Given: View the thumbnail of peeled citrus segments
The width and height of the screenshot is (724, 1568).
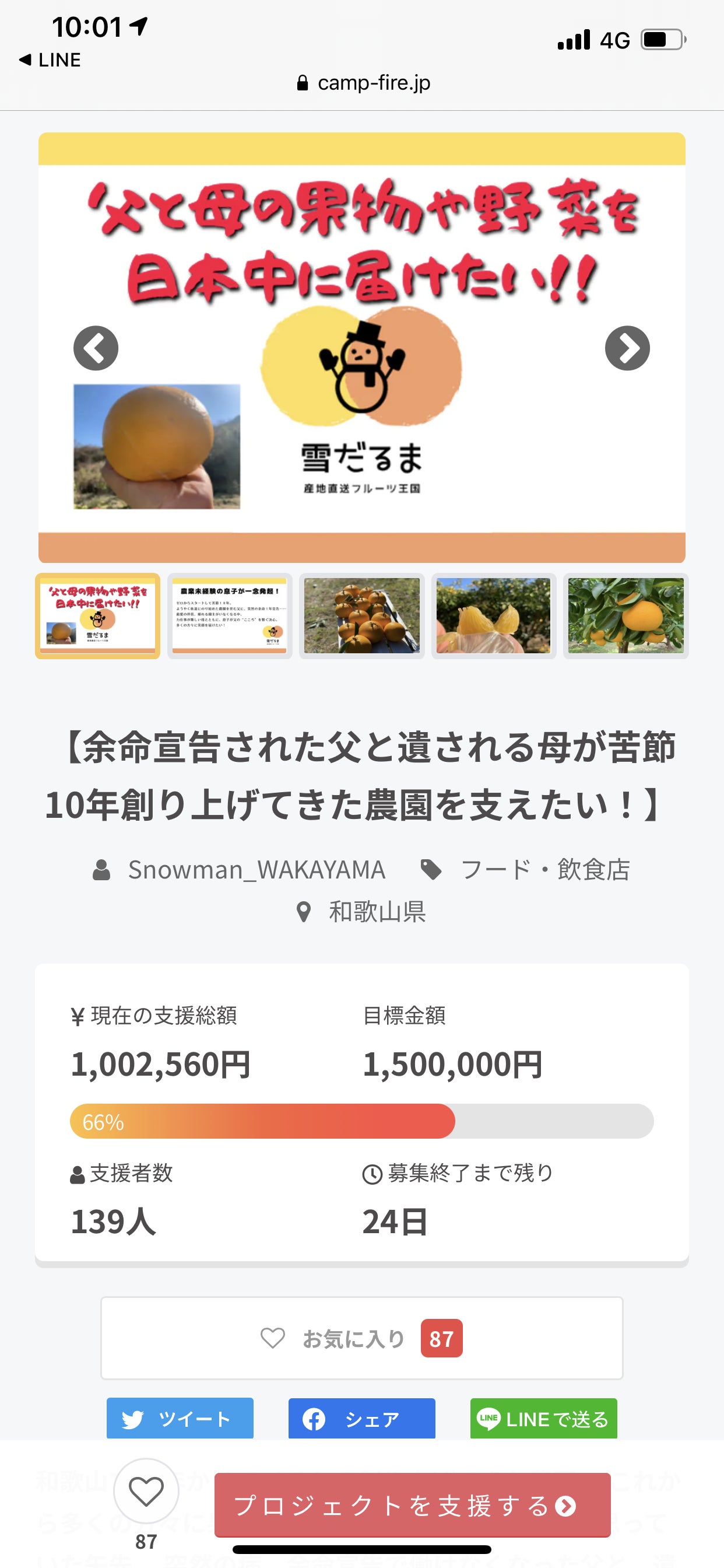Looking at the screenshot, I should [x=493, y=615].
